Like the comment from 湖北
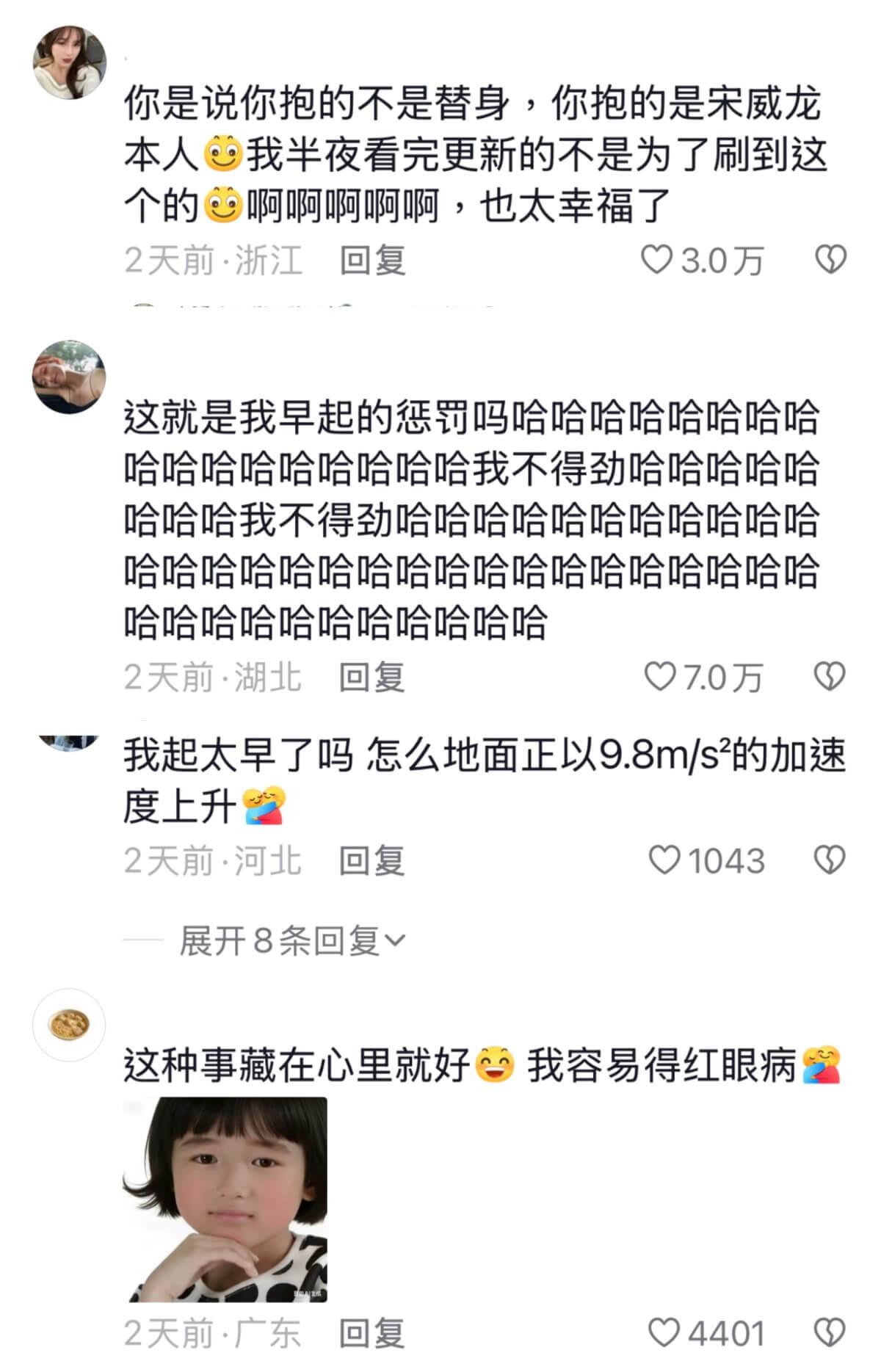The width and height of the screenshot is (881, 1372). 659,676
